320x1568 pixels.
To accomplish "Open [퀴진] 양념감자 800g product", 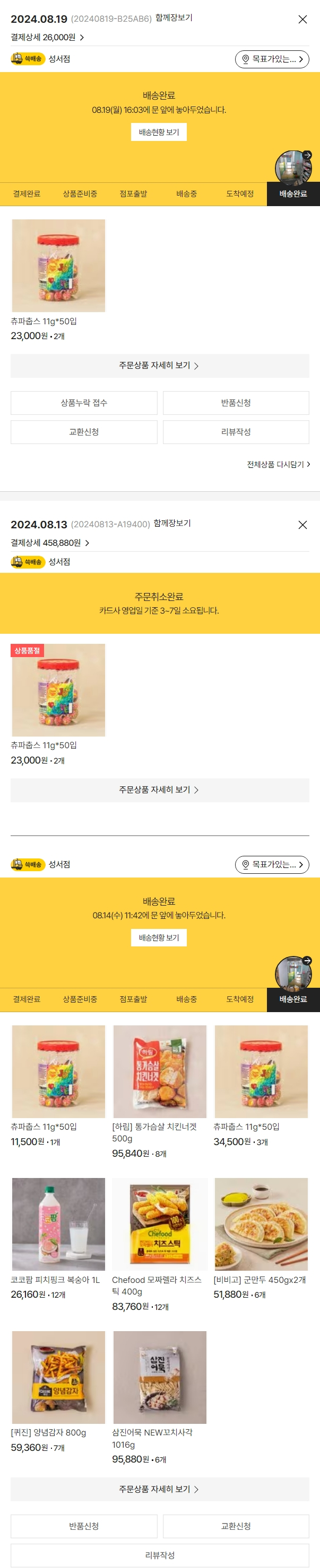I will (x=58, y=1377).
